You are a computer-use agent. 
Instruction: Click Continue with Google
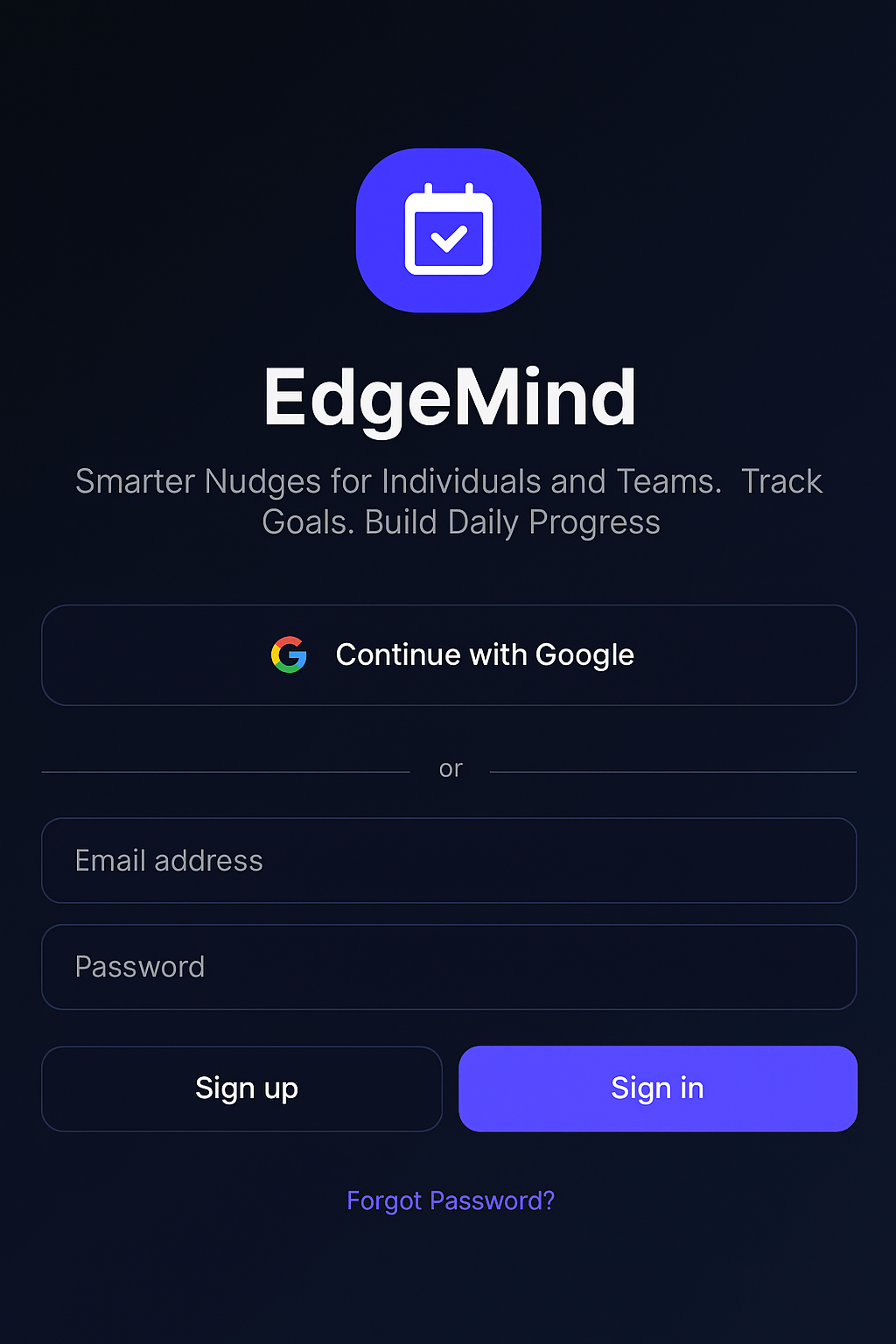tap(450, 654)
